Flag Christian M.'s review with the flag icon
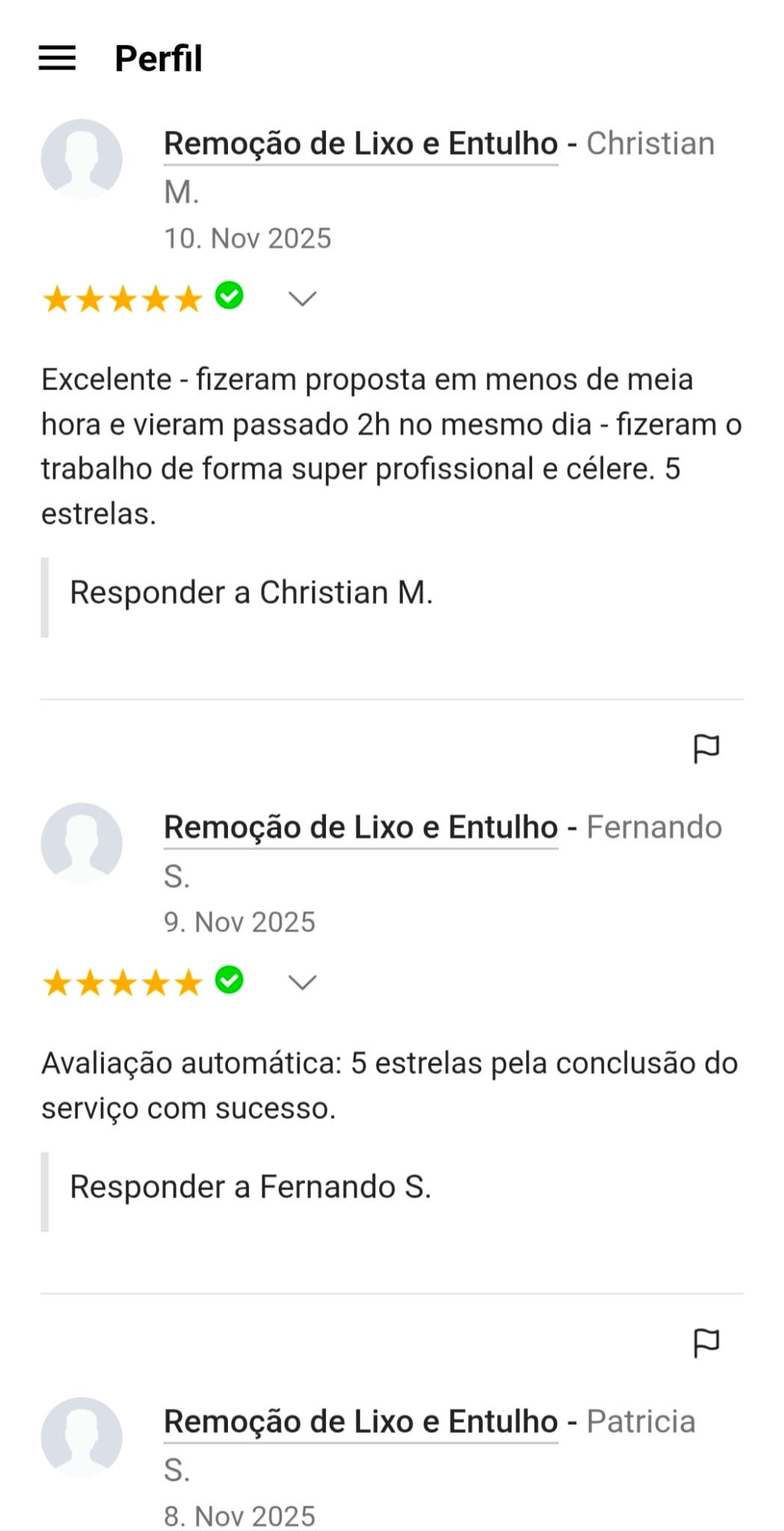Viewport: 784px width, 1531px height. pyautogui.click(x=709, y=748)
